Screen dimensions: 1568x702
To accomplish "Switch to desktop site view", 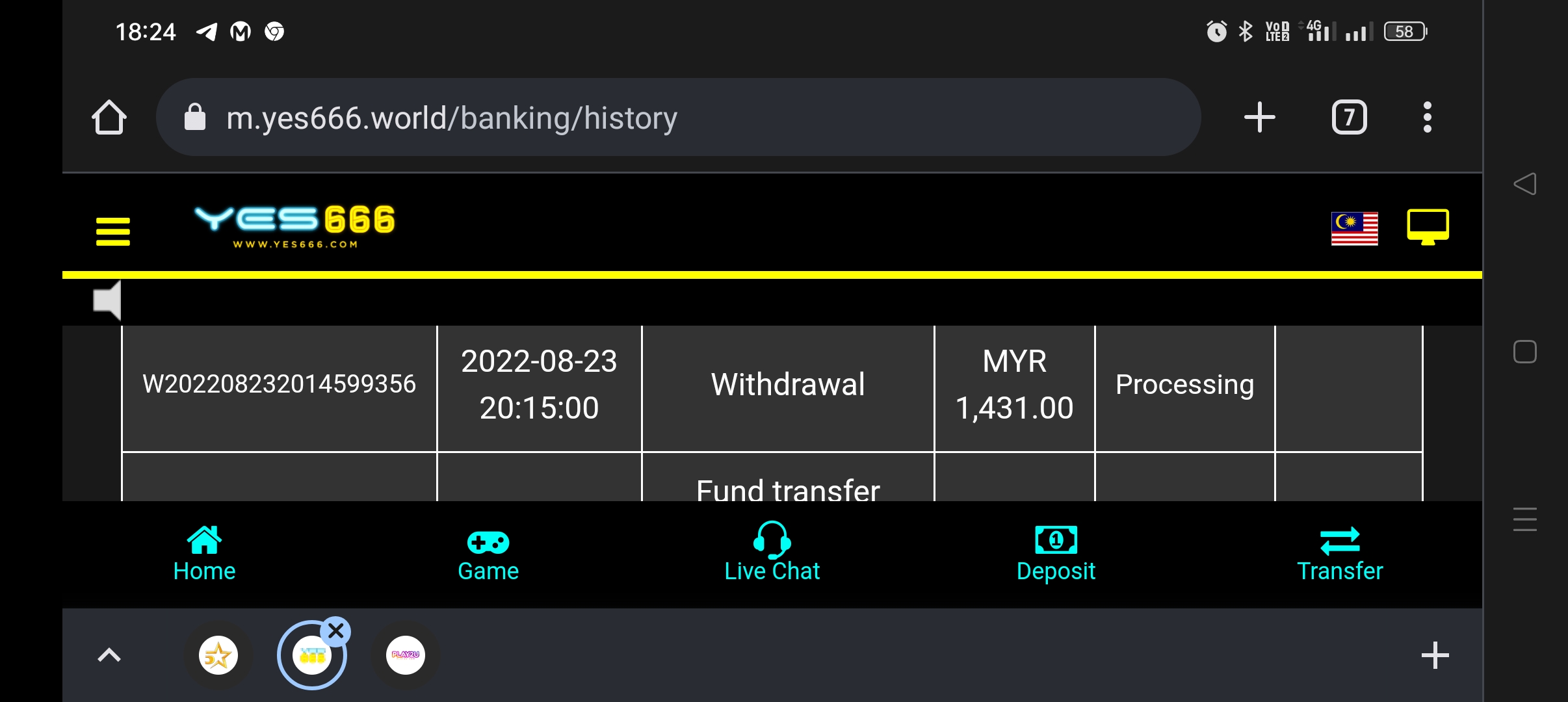I will (1428, 227).
